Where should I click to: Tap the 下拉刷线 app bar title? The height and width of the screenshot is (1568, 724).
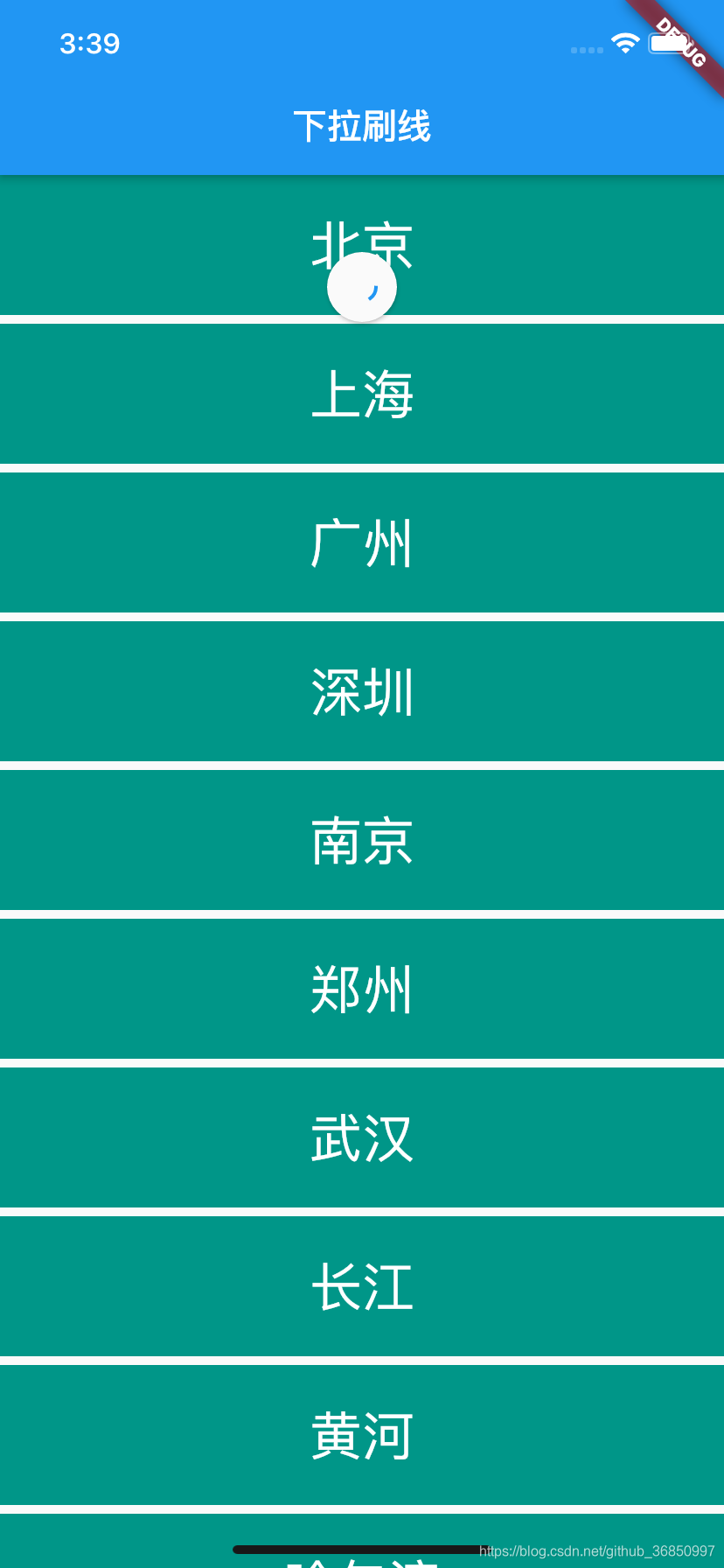(x=361, y=125)
